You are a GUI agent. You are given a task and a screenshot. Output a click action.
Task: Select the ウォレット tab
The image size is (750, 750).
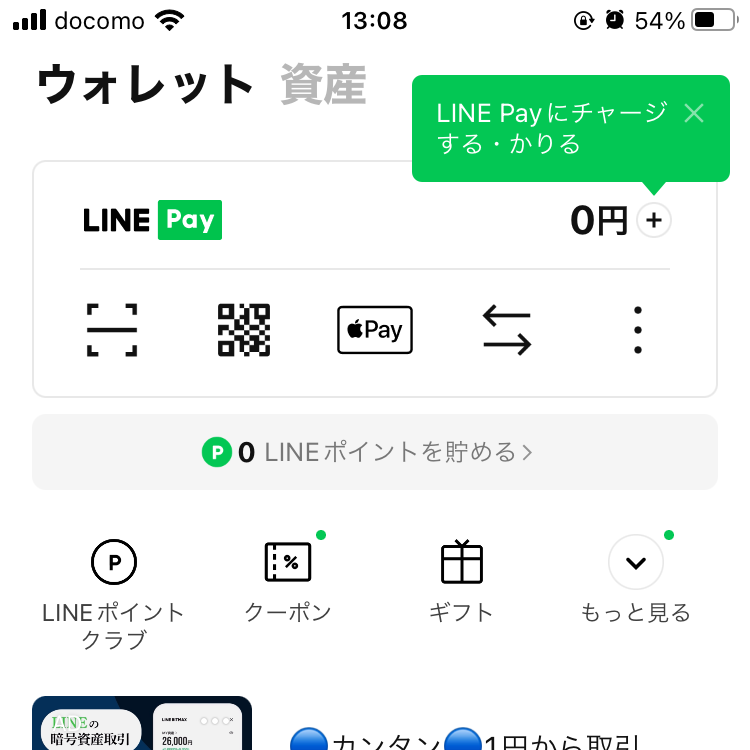(146, 85)
